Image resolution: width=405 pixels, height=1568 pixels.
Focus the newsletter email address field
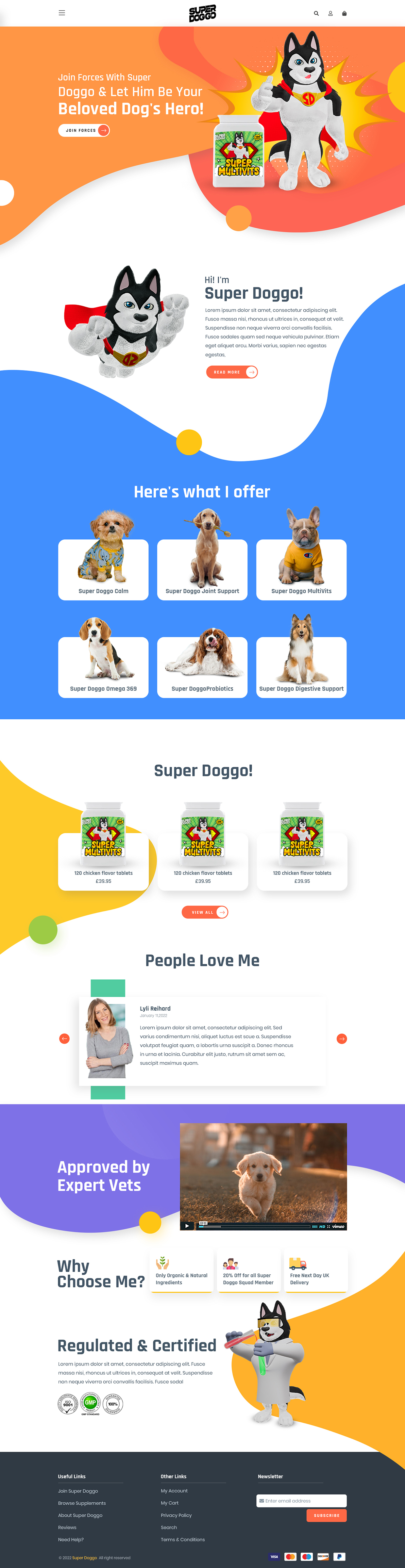tap(302, 1500)
